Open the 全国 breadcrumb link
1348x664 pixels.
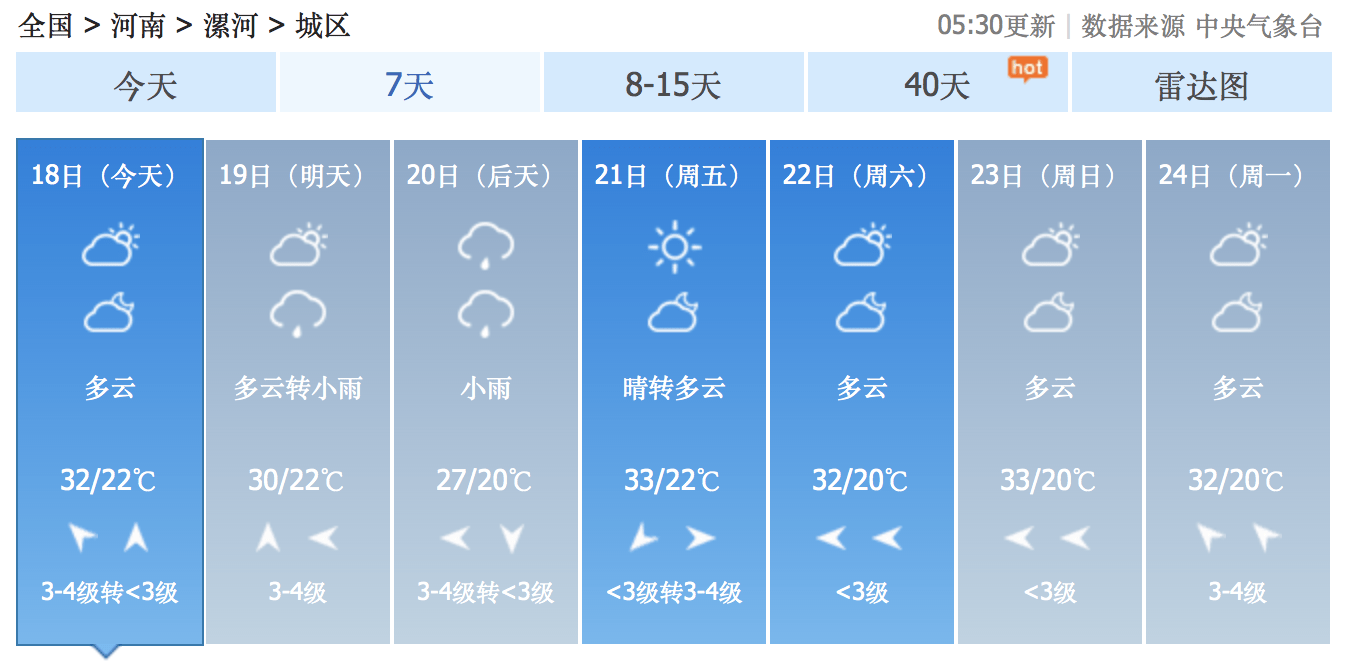tap(46, 26)
